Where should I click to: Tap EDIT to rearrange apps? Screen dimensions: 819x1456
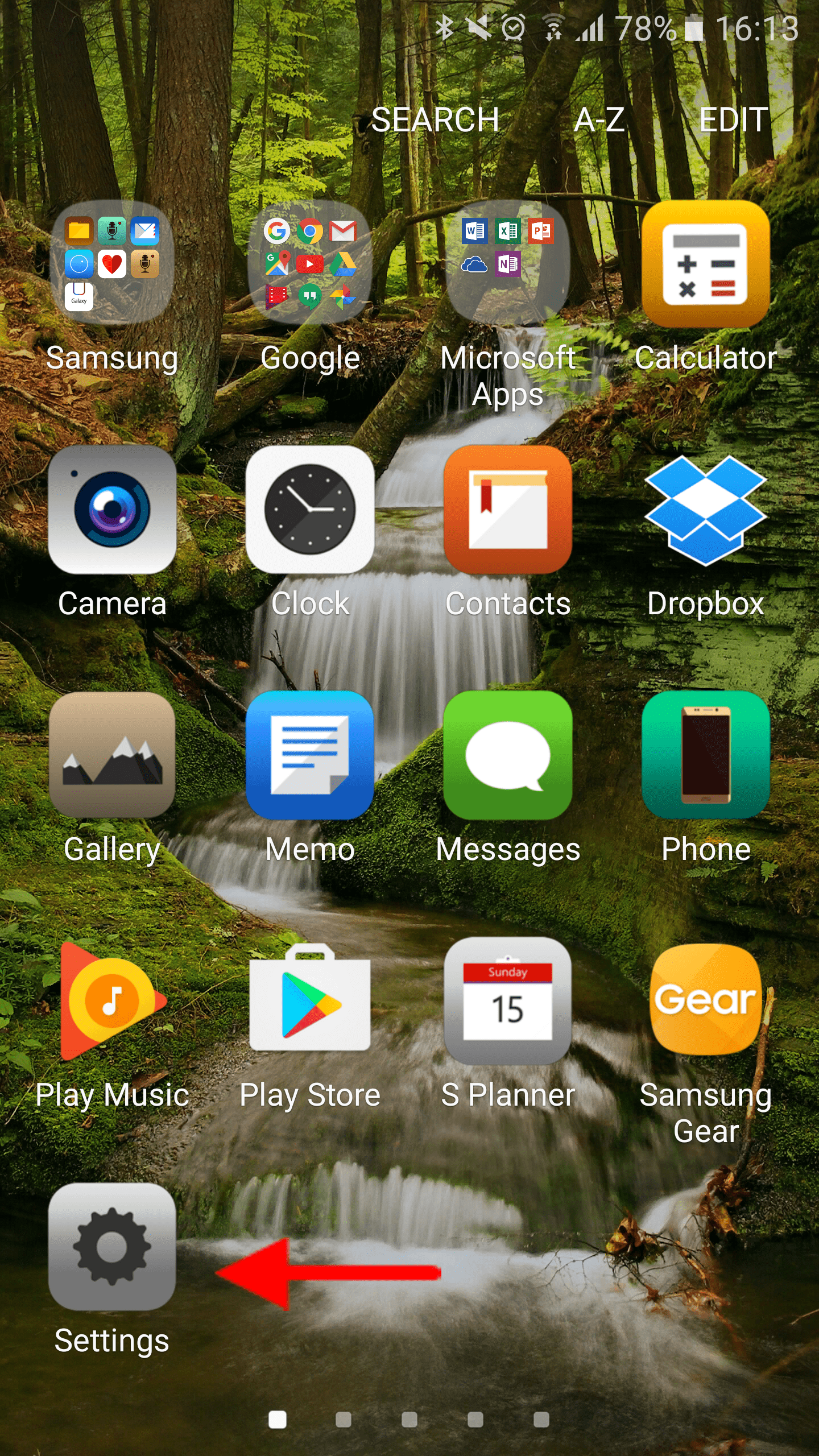734,120
